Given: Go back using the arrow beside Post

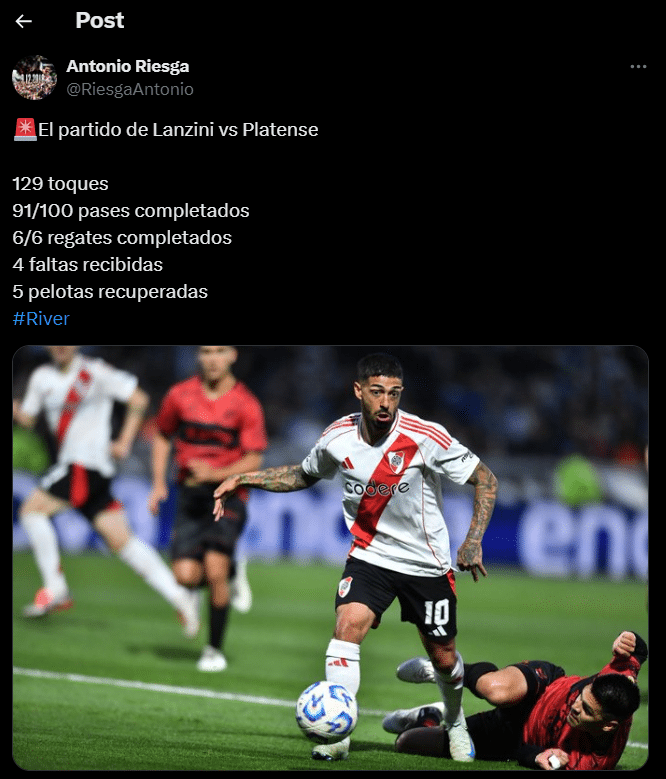Looking at the screenshot, I should (x=24, y=21).
